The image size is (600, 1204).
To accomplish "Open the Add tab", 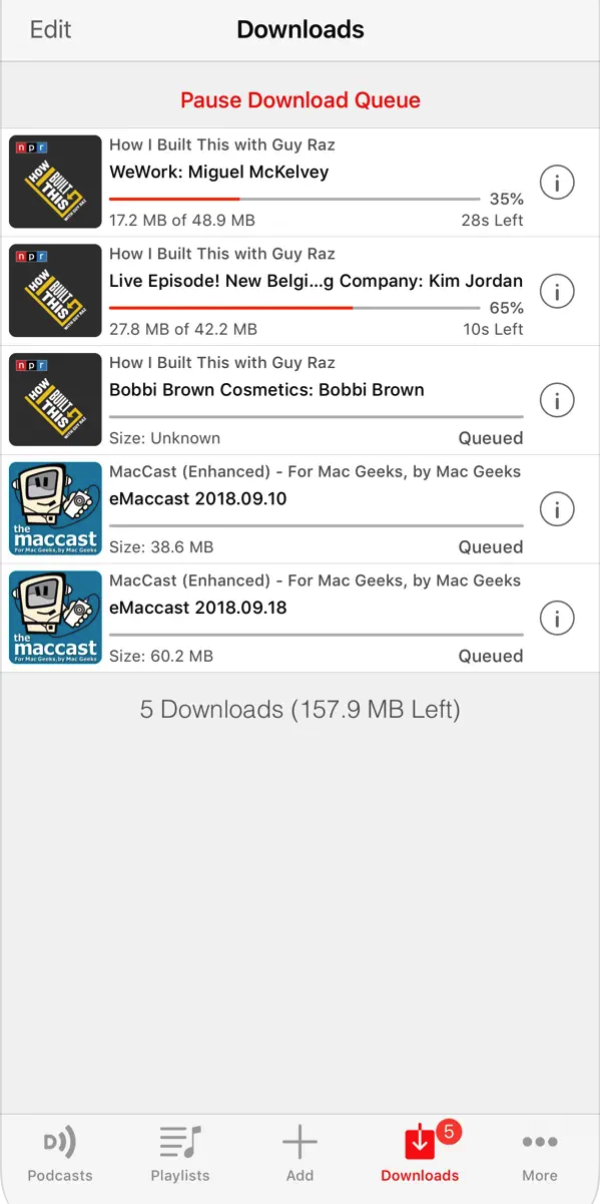I will [x=300, y=1154].
